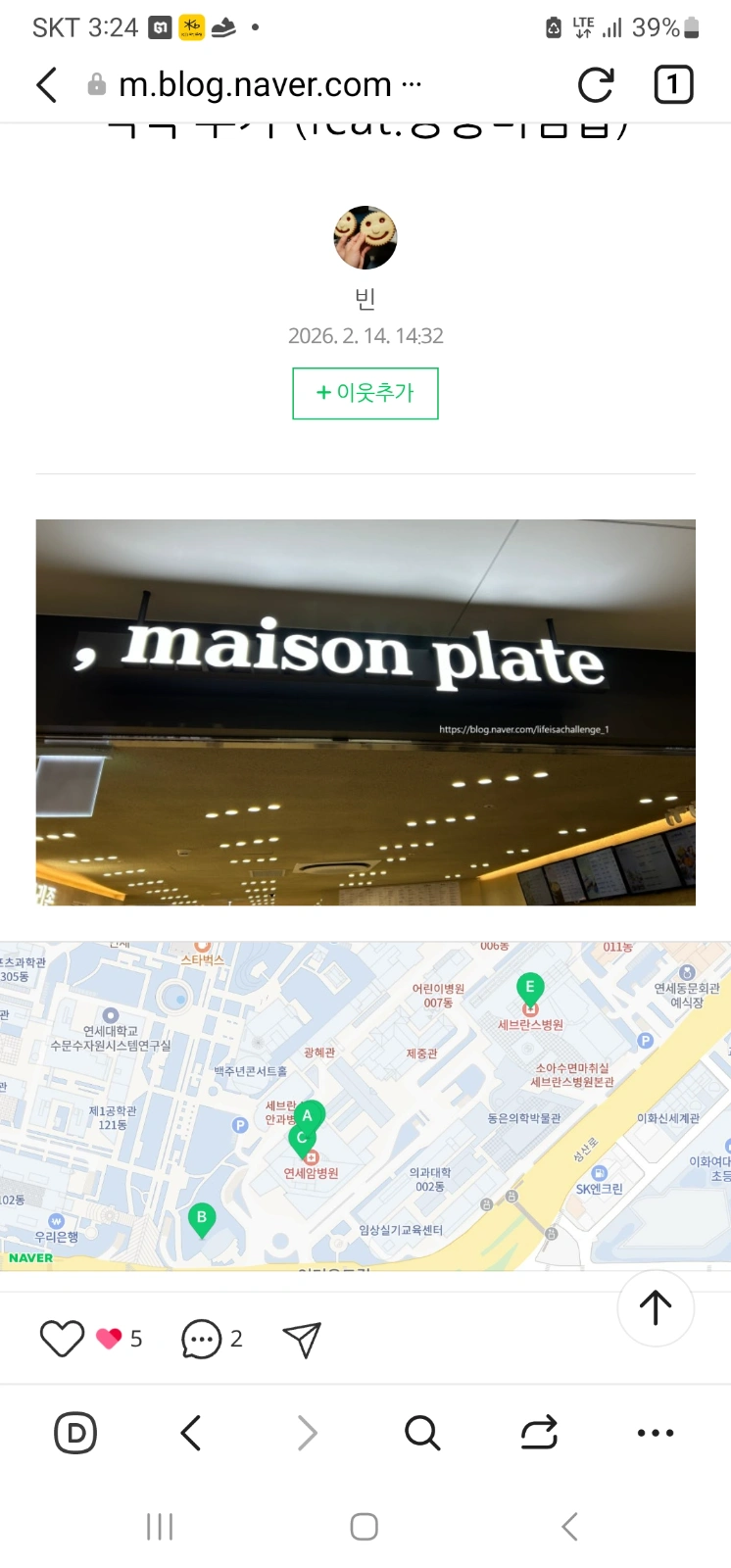Tap the share-loop icon in the bottom toolbar
Viewport: 731px width, 1568px height.
(539, 1433)
